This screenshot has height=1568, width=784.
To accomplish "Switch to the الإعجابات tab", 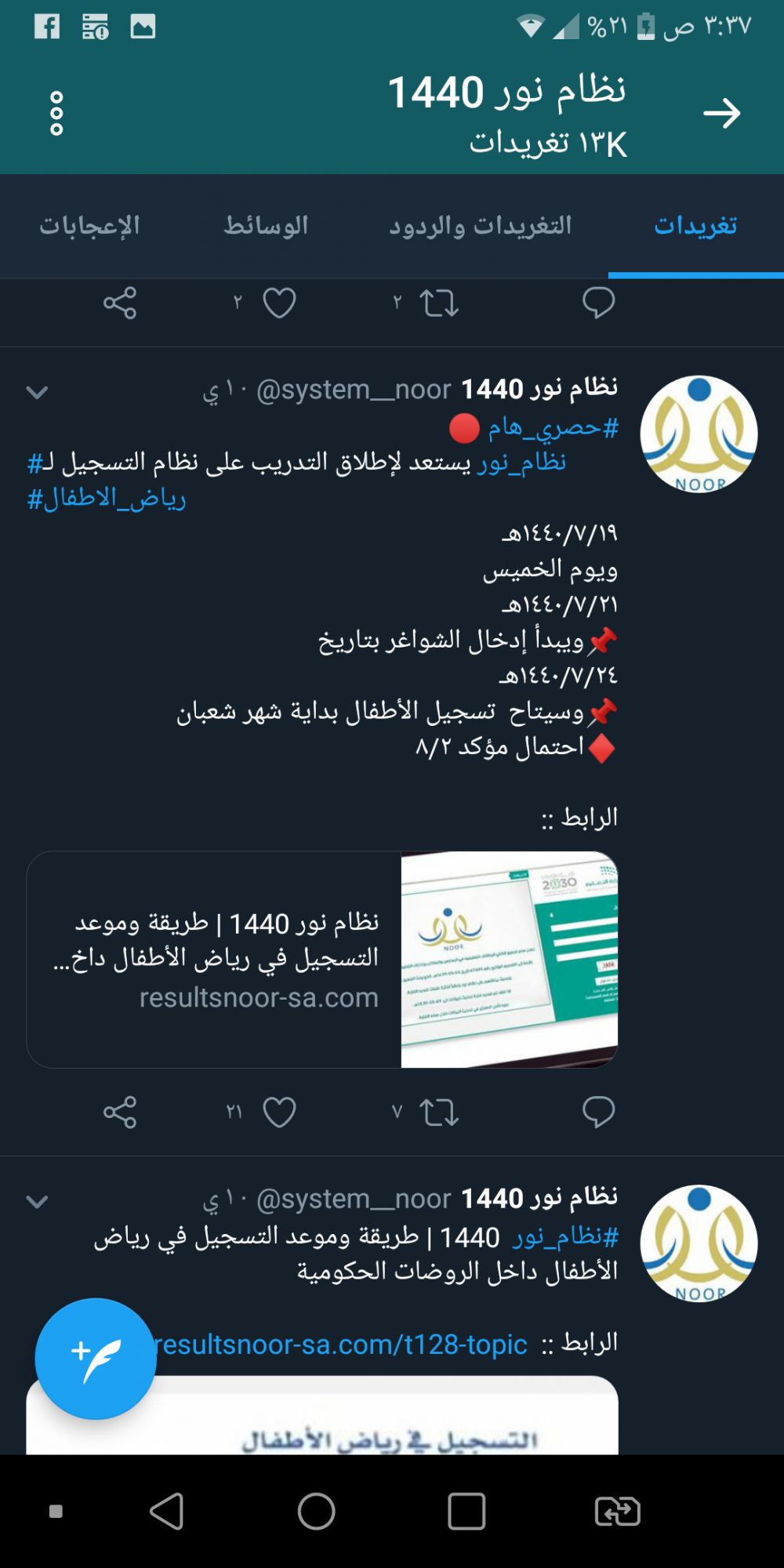I will pos(90,227).
